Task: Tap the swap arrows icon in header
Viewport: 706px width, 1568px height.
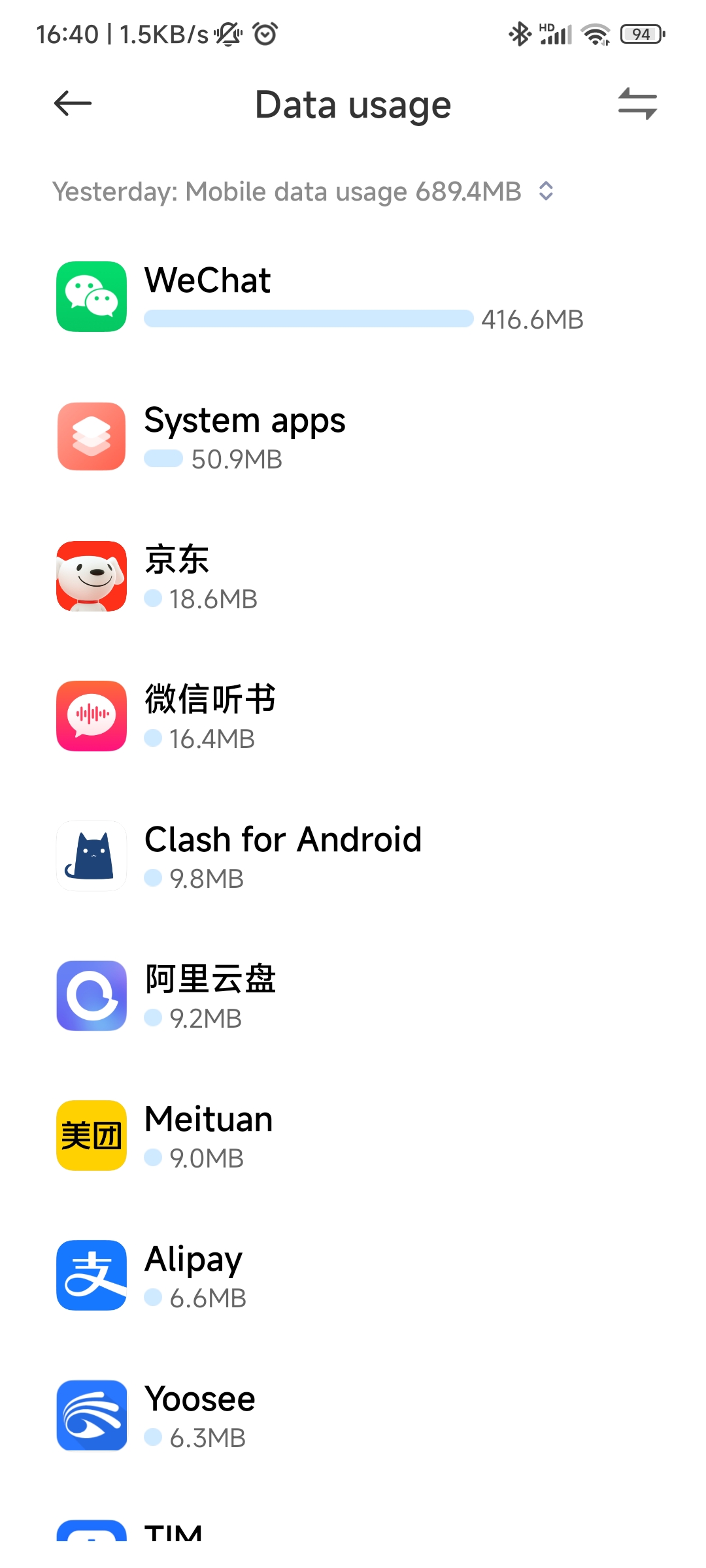Action: [x=637, y=103]
